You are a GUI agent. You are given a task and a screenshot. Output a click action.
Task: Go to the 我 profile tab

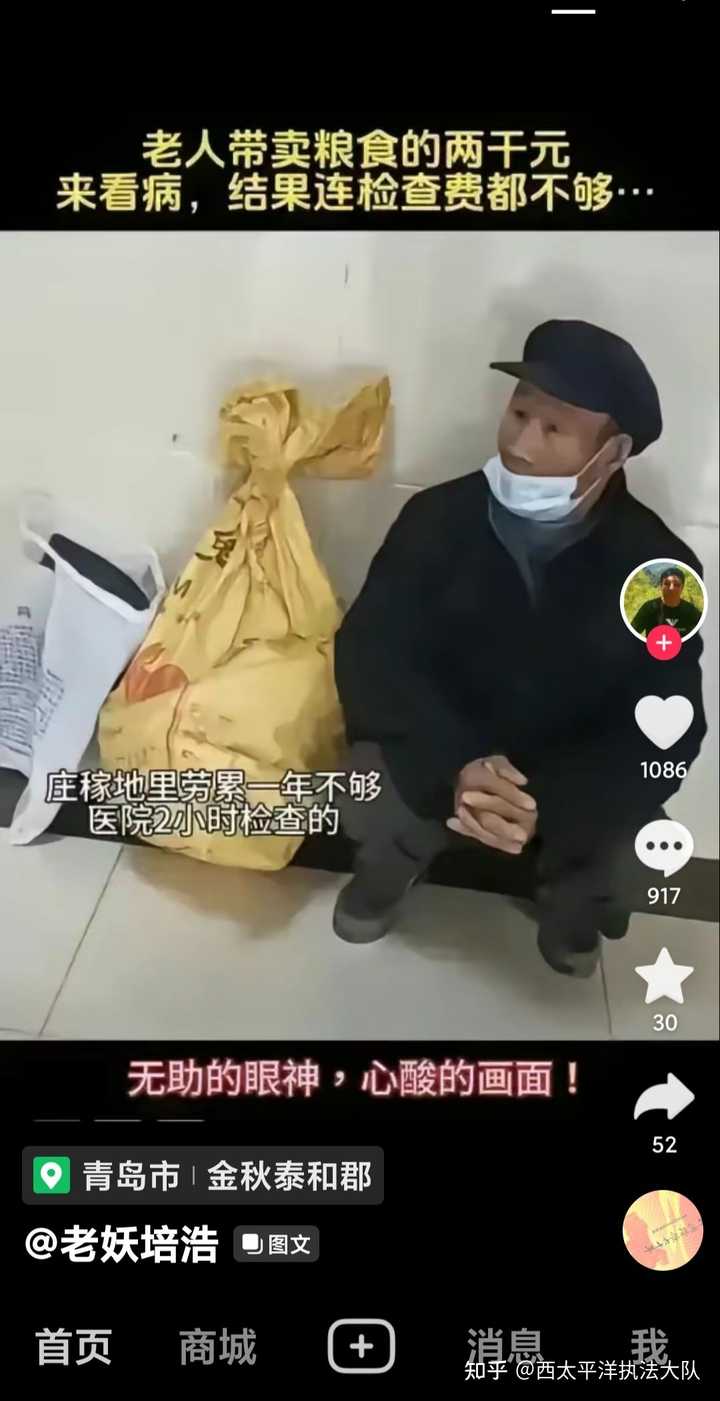pyautogui.click(x=649, y=1345)
